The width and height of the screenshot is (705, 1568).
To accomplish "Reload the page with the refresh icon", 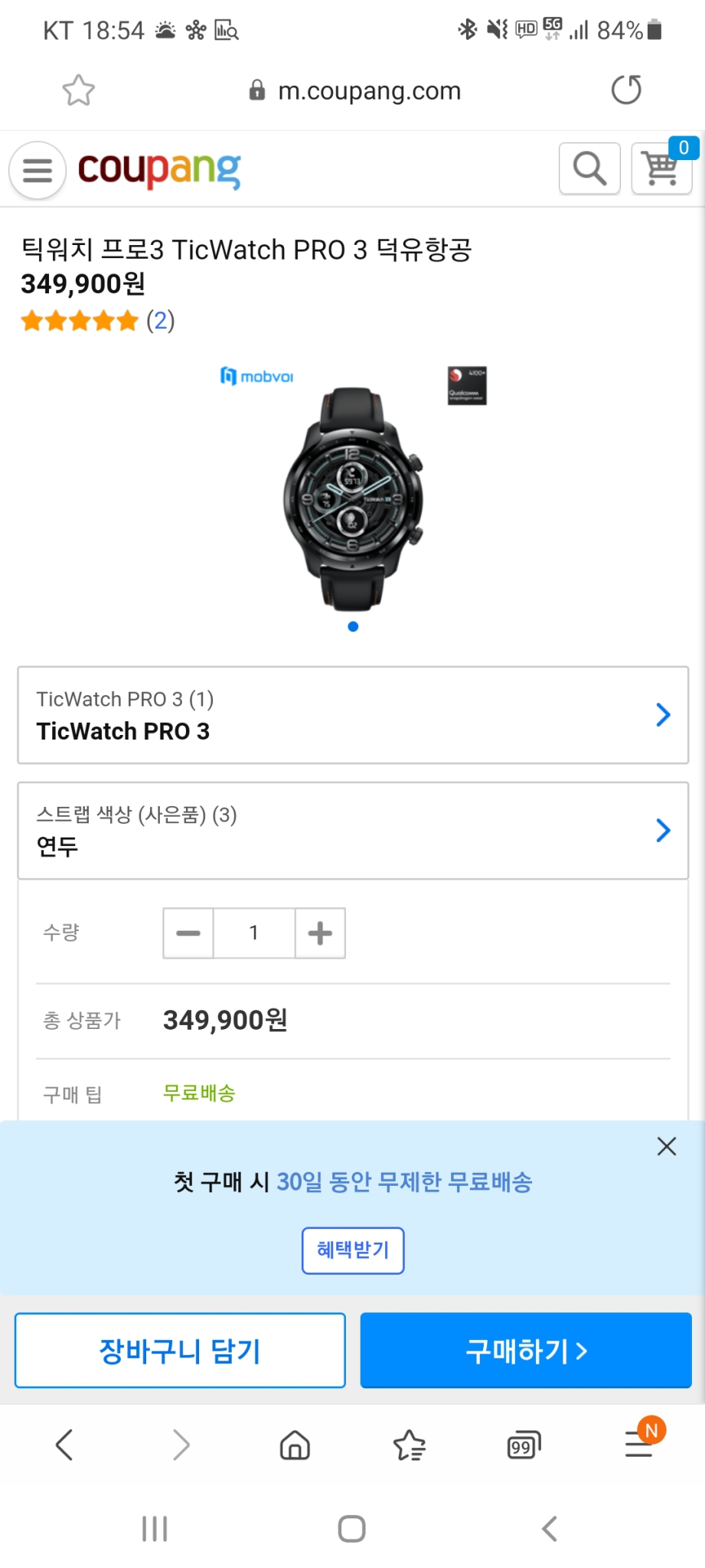I will coord(625,90).
